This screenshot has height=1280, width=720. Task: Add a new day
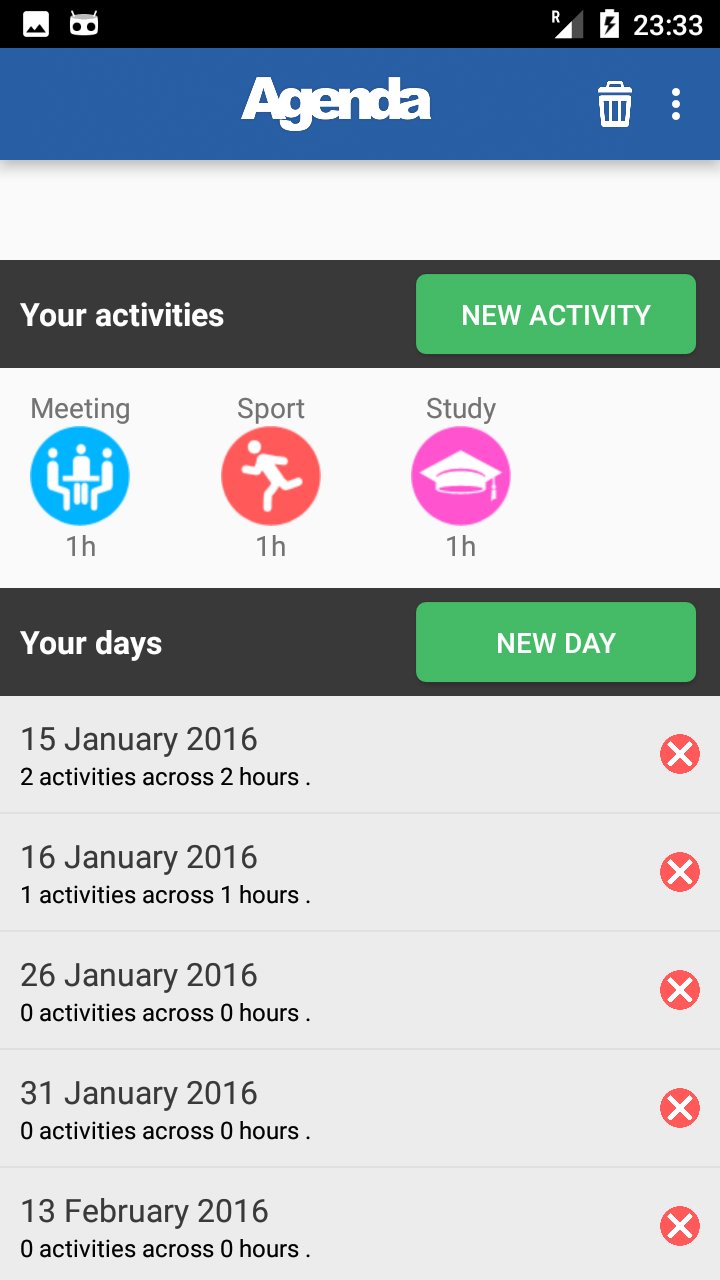(x=555, y=642)
